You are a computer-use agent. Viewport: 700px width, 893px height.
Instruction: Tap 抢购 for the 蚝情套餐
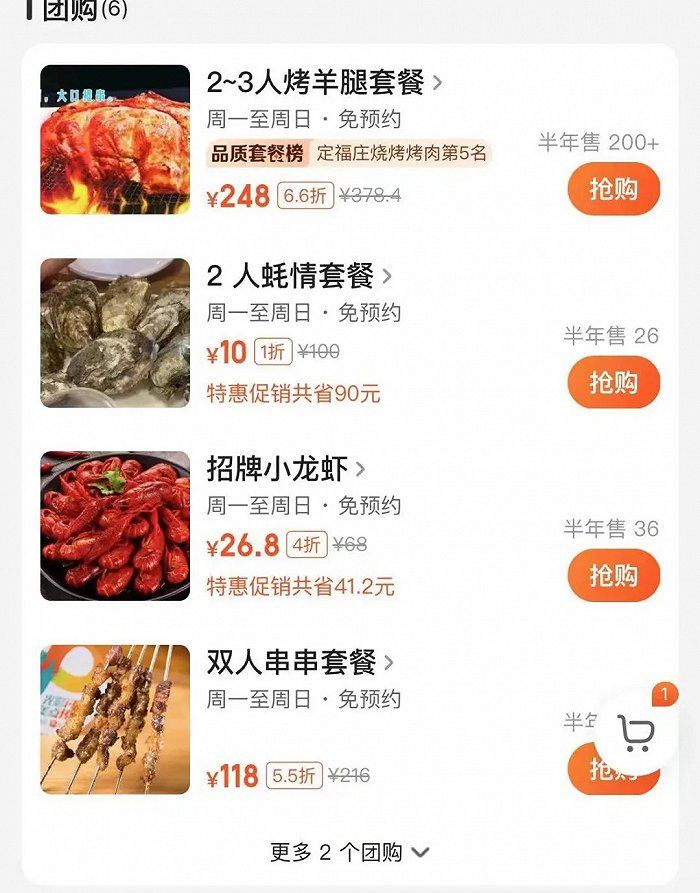[613, 382]
